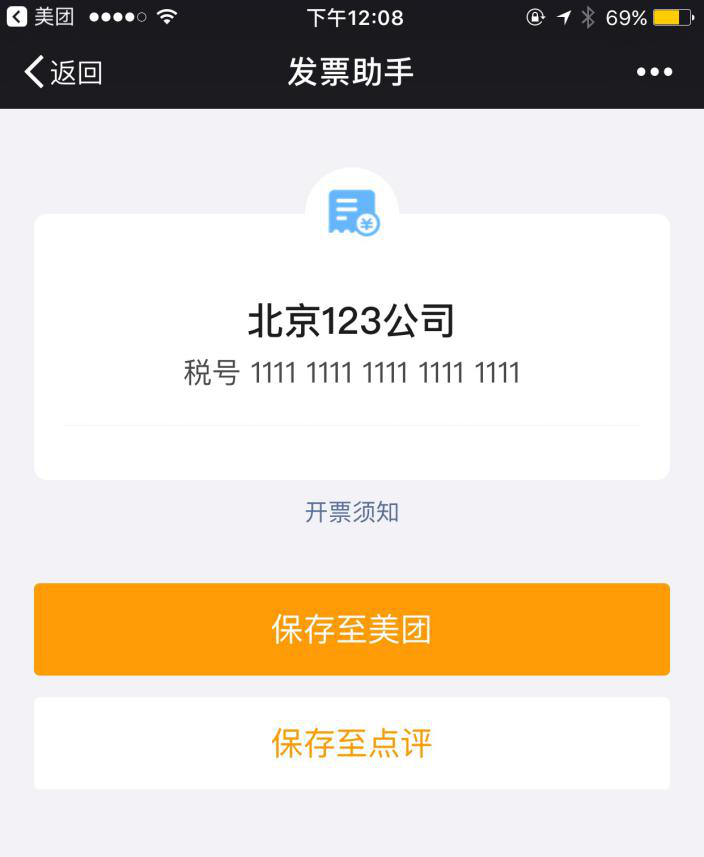Tap the 保存至点评 button
Viewport: 704px width, 857px height.
pyautogui.click(x=352, y=743)
